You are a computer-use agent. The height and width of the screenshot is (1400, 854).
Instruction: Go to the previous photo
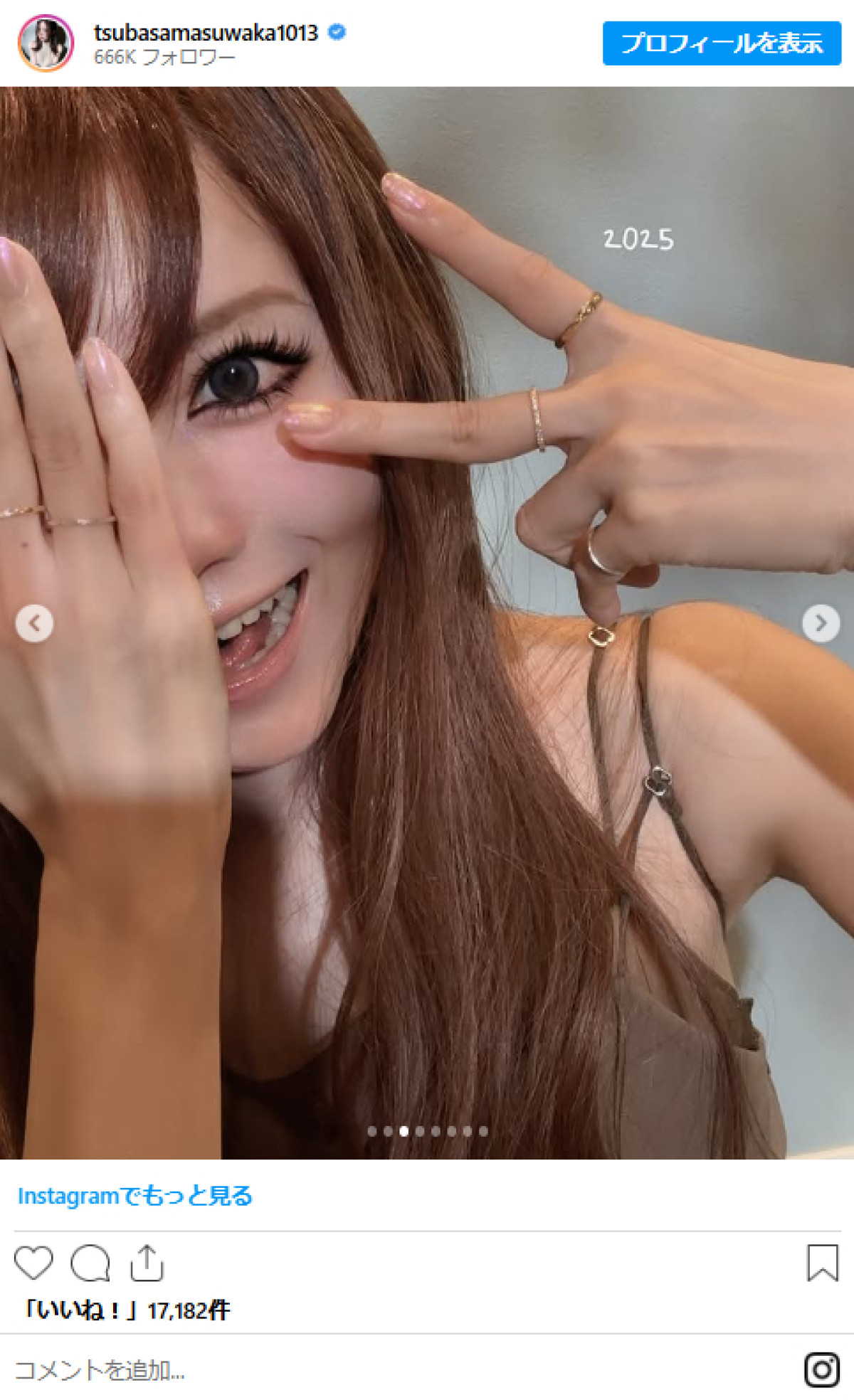coord(34,623)
